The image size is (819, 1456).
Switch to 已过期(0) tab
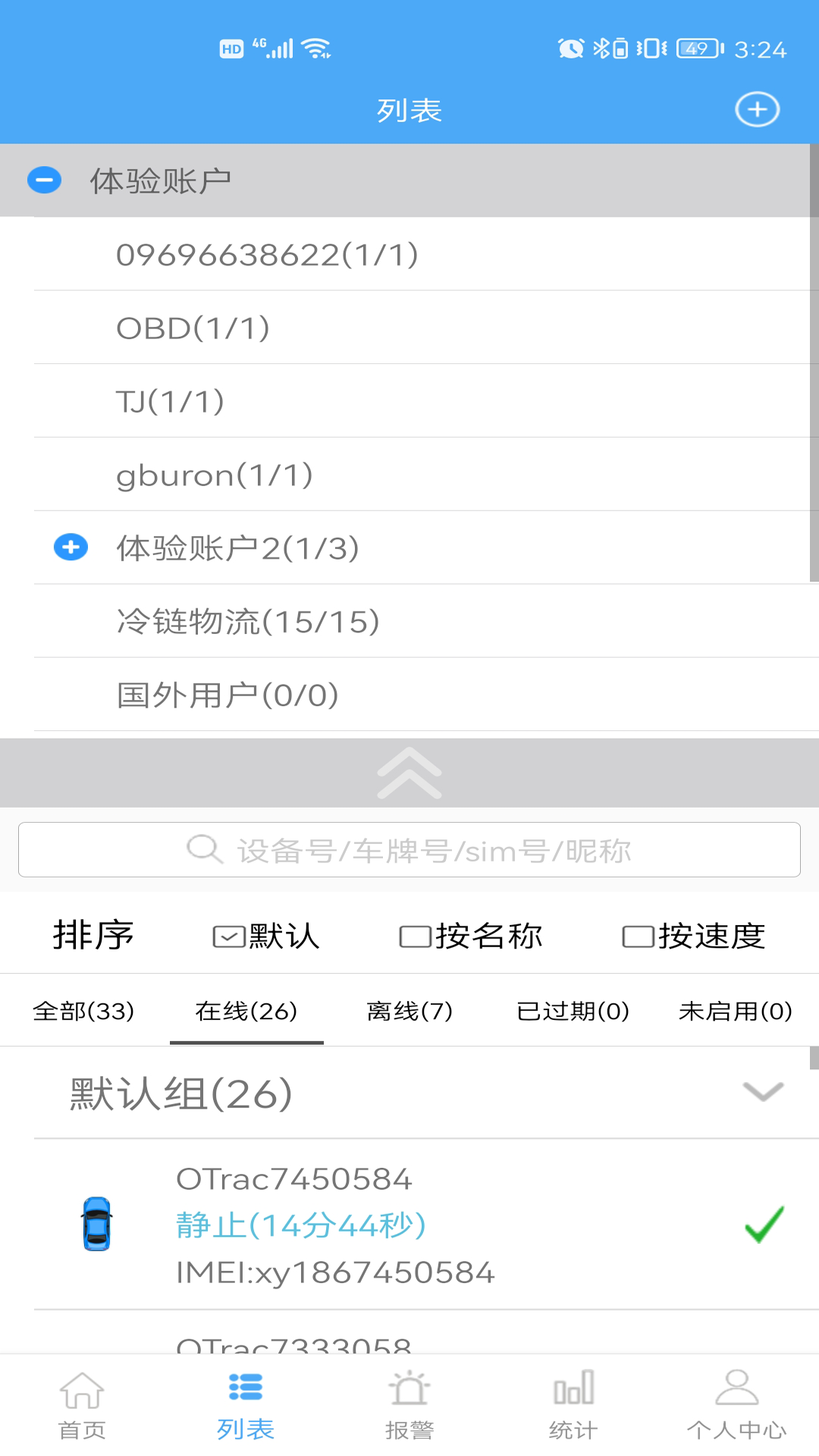pyautogui.click(x=573, y=1011)
